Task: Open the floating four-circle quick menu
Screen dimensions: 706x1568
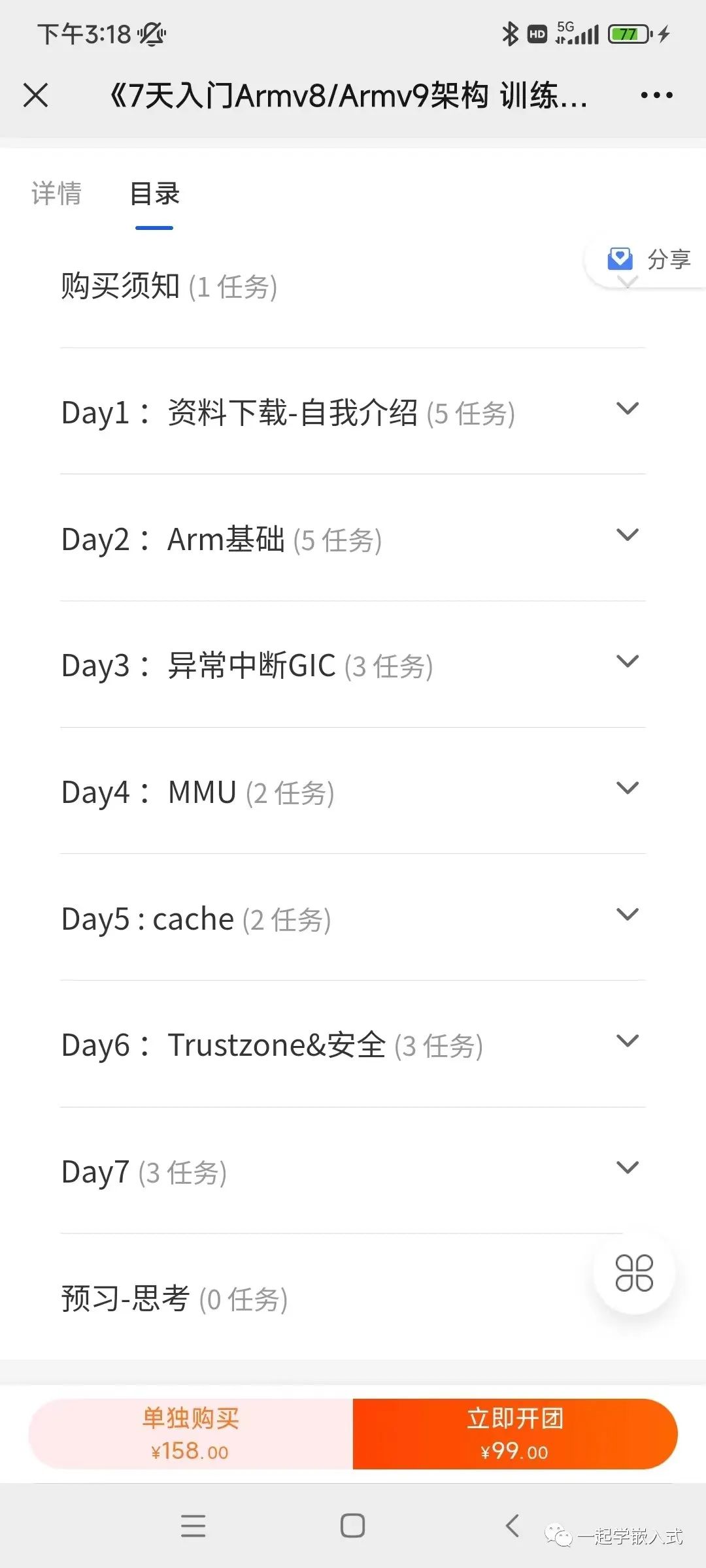Action: click(x=634, y=1273)
